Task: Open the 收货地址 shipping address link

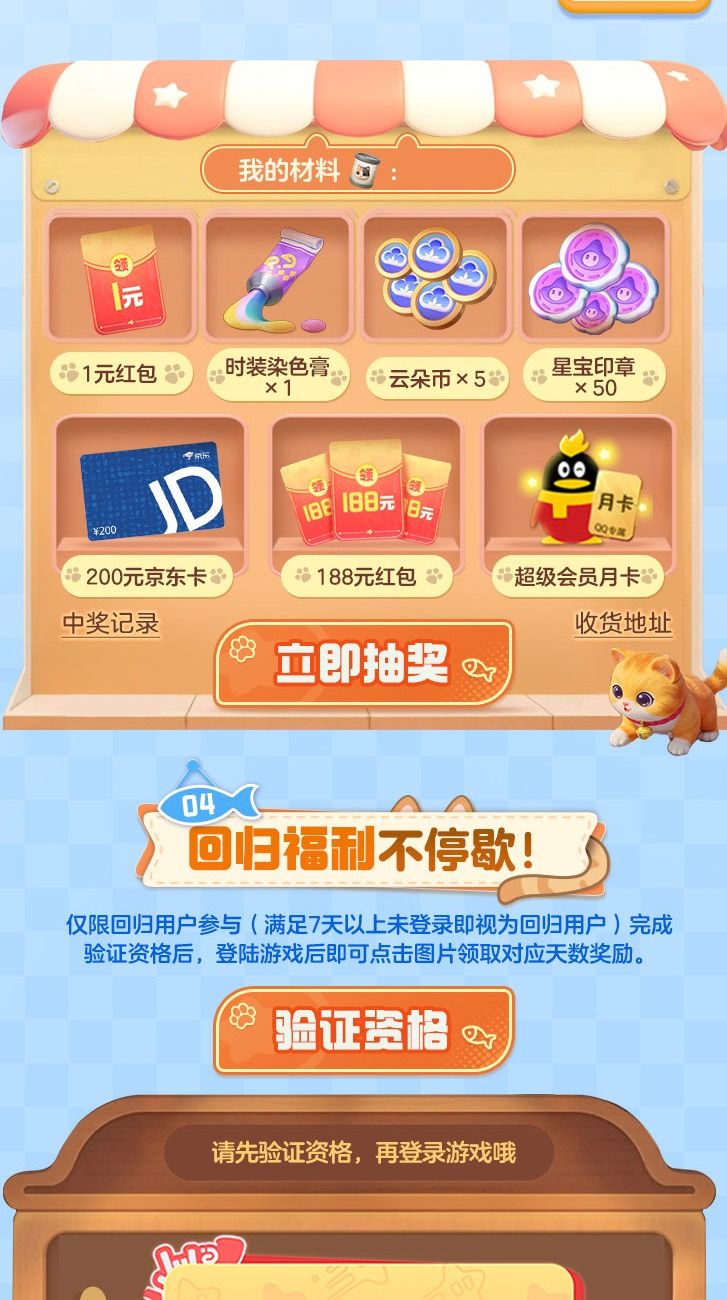Action: point(622,625)
